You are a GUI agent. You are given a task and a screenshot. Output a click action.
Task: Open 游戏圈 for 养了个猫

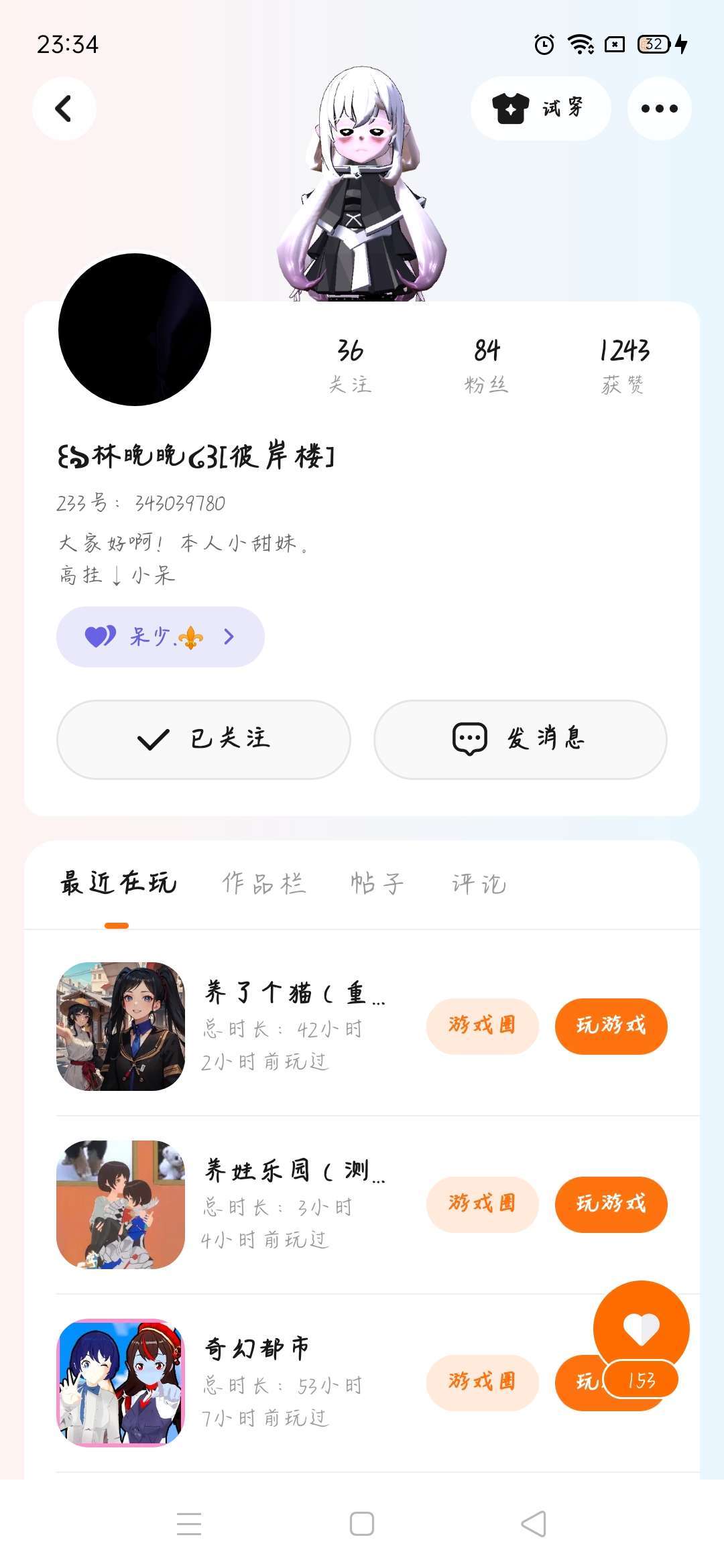(x=482, y=1025)
